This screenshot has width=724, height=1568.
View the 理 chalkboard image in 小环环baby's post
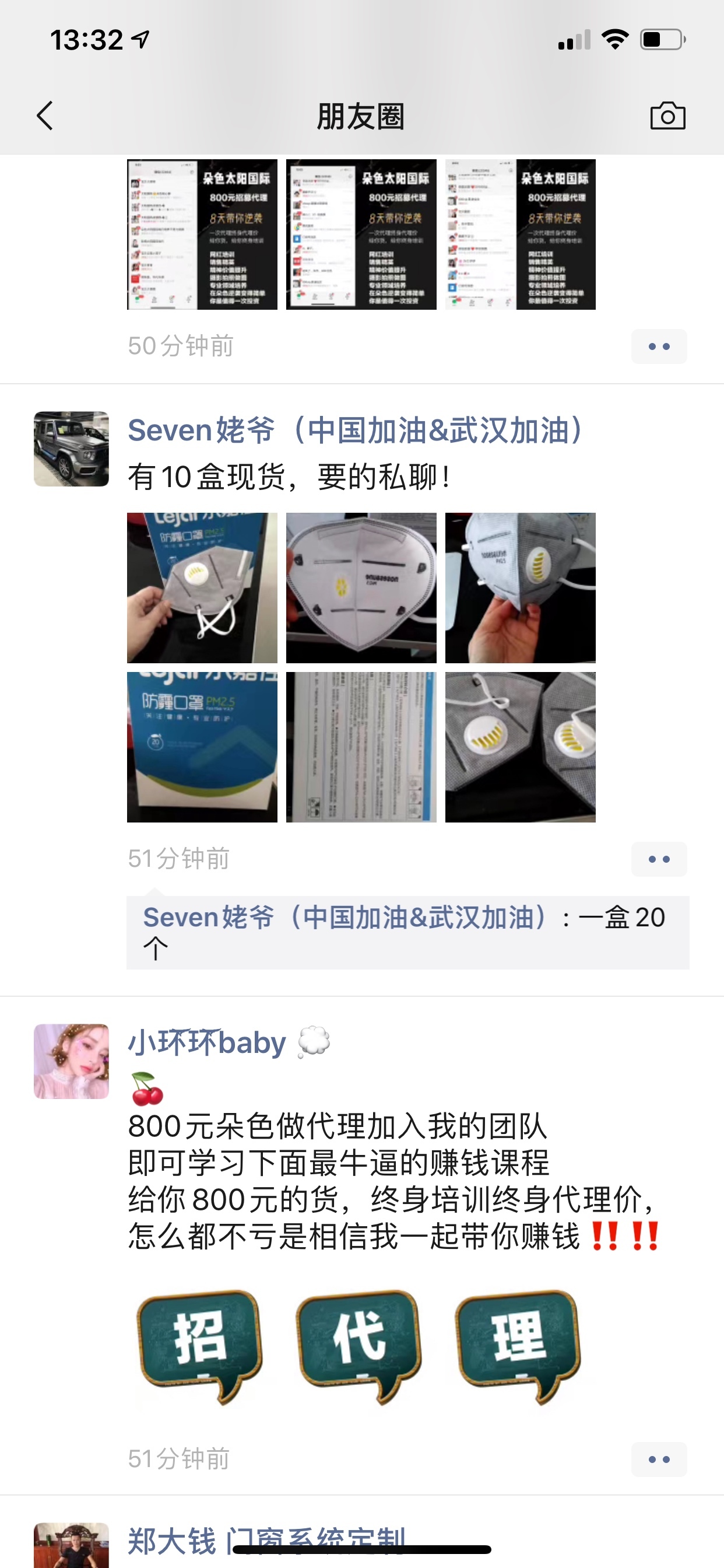tap(519, 1346)
